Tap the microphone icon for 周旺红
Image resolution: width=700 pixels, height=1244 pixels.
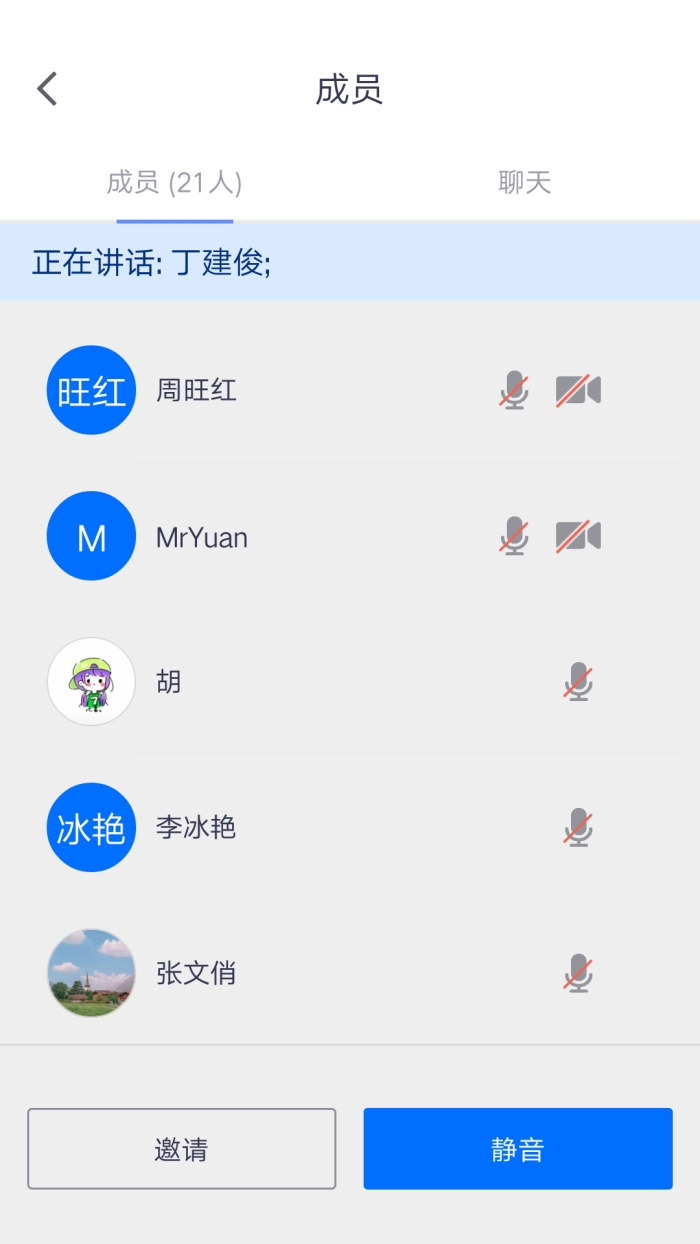[514, 390]
